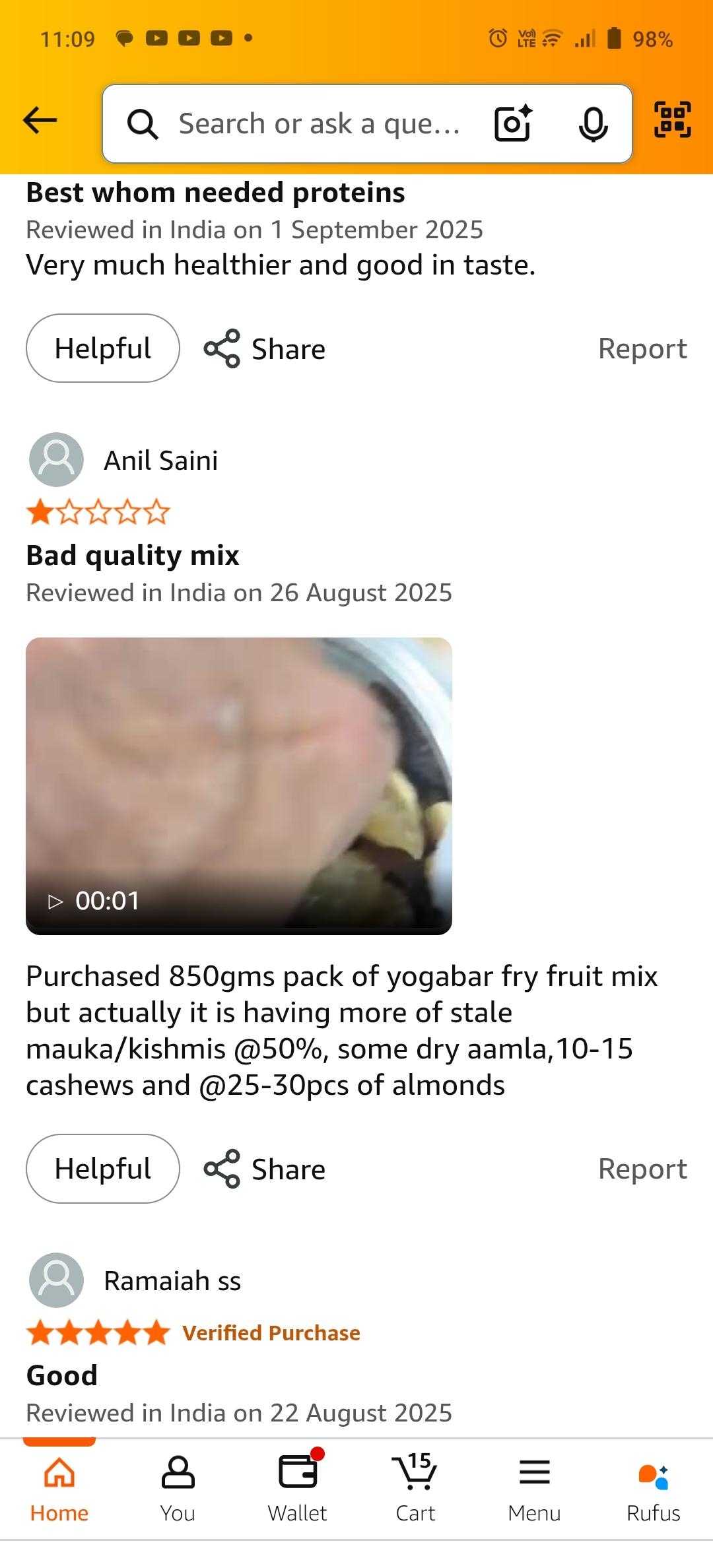Switch to the You tab
This screenshot has width=713, height=1568.
(x=178, y=1489)
